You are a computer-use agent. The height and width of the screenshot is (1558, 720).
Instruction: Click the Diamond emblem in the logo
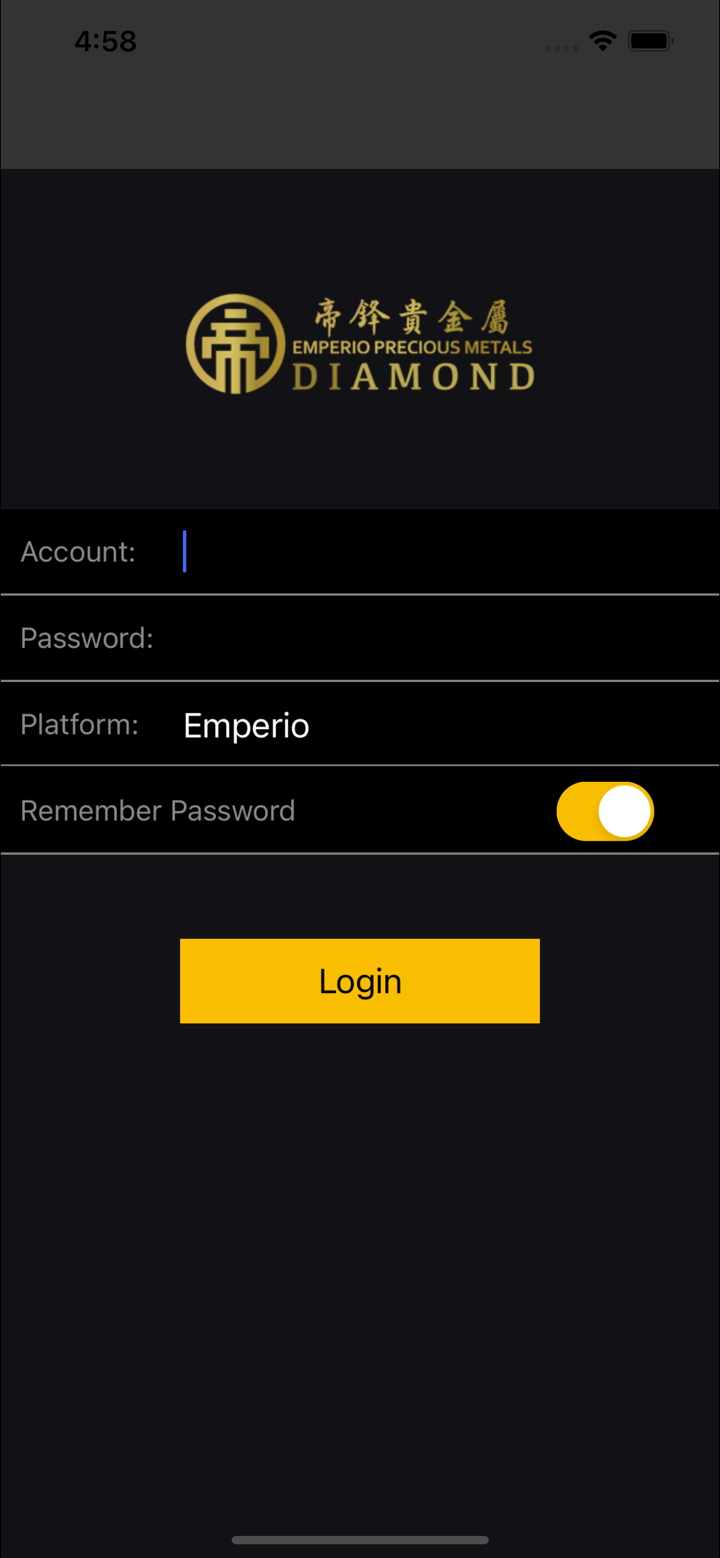[x=232, y=343]
